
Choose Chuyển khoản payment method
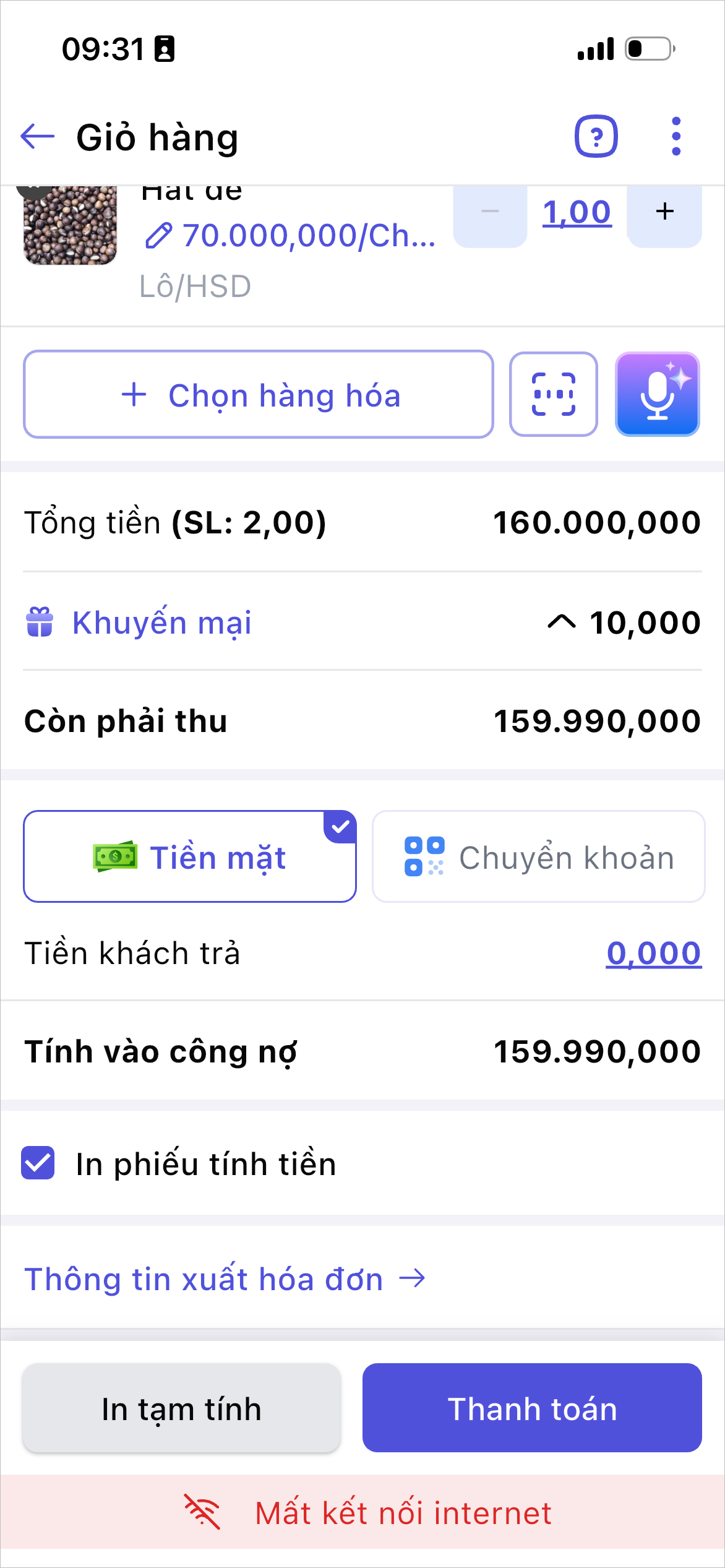538,856
